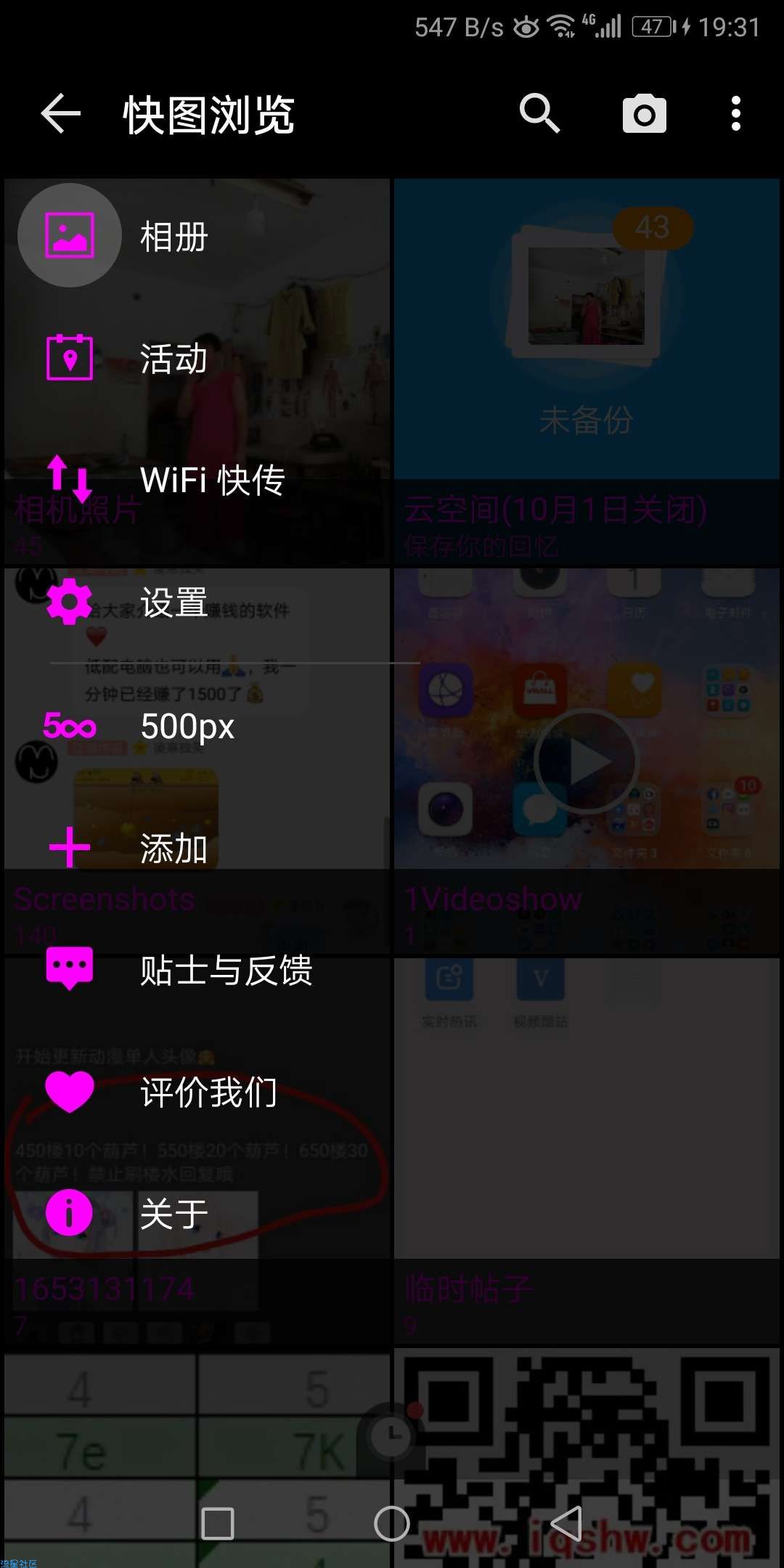Launch the camera from the toolbar

point(644,114)
